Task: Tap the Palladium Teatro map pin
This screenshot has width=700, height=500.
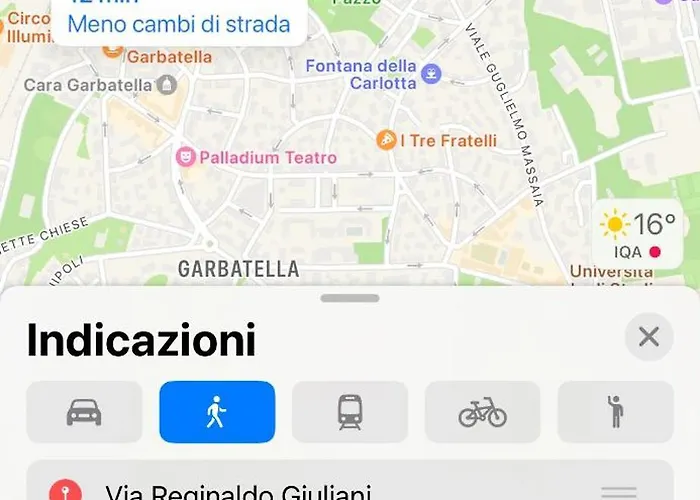Action: click(x=185, y=157)
